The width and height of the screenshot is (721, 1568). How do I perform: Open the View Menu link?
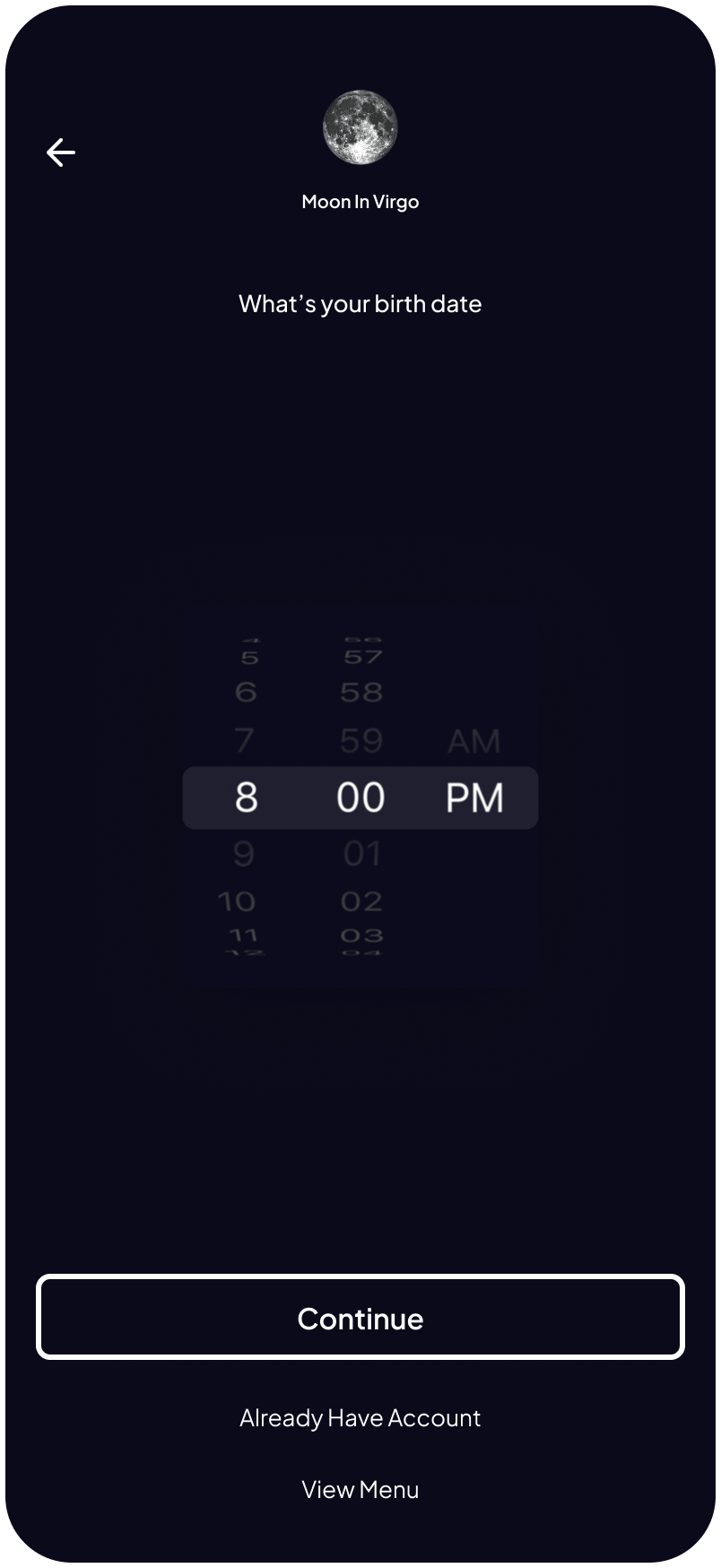[x=360, y=1490]
